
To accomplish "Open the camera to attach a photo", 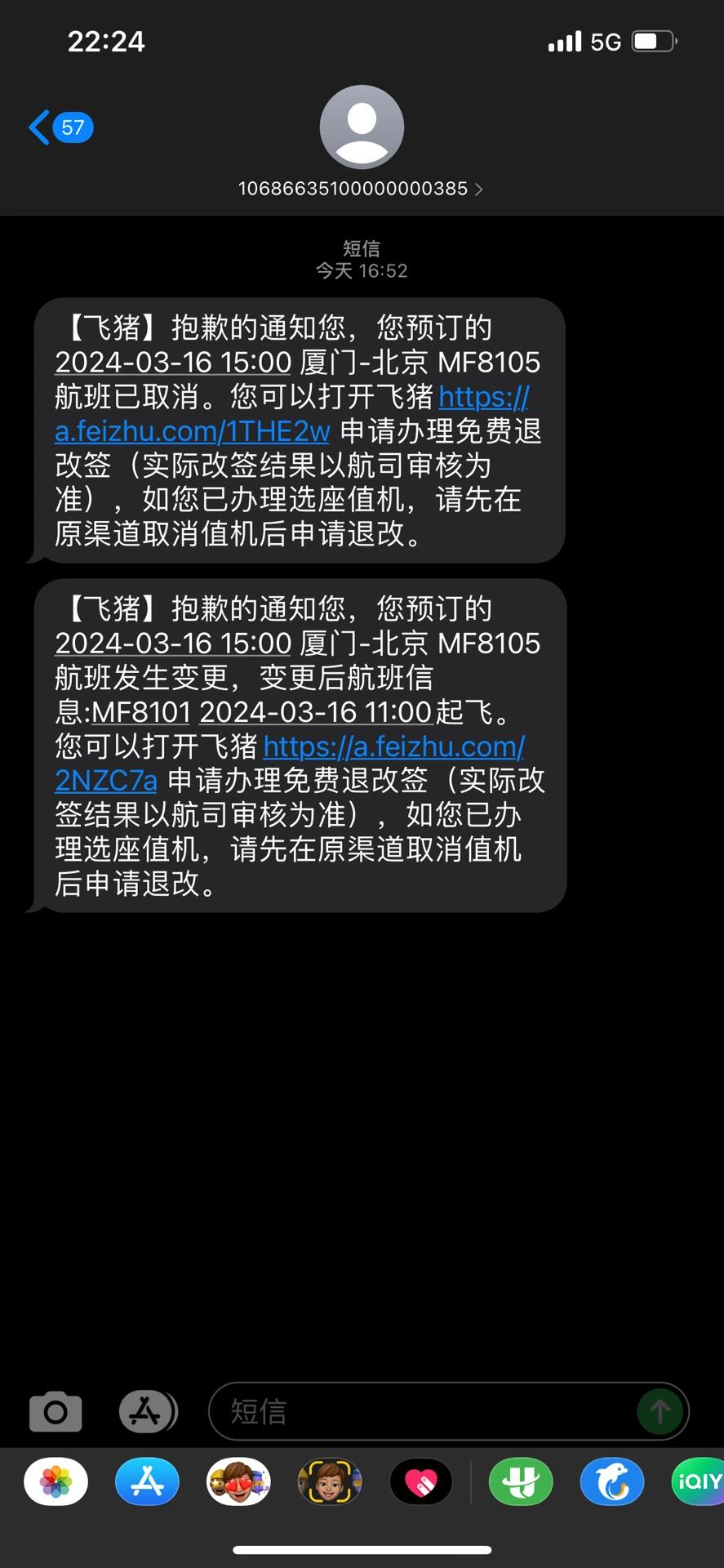I will (56, 1411).
